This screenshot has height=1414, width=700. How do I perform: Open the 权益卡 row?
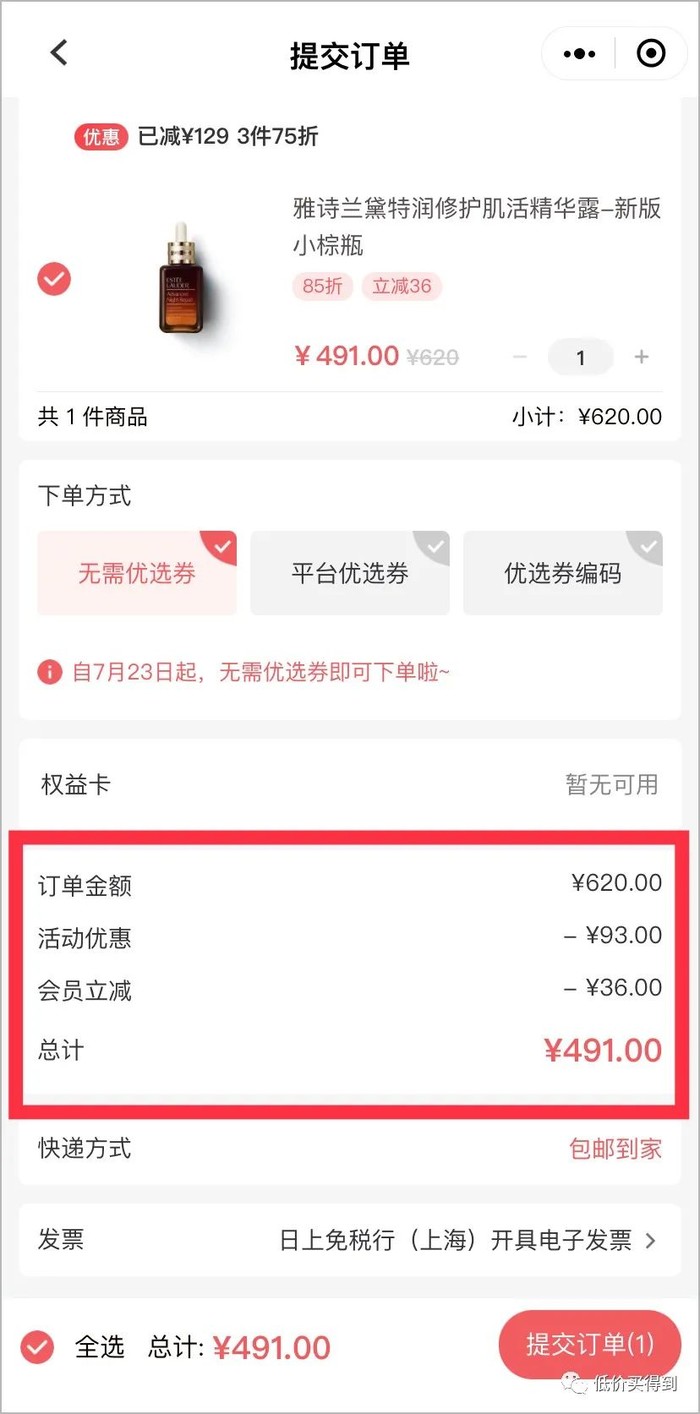[x=350, y=784]
